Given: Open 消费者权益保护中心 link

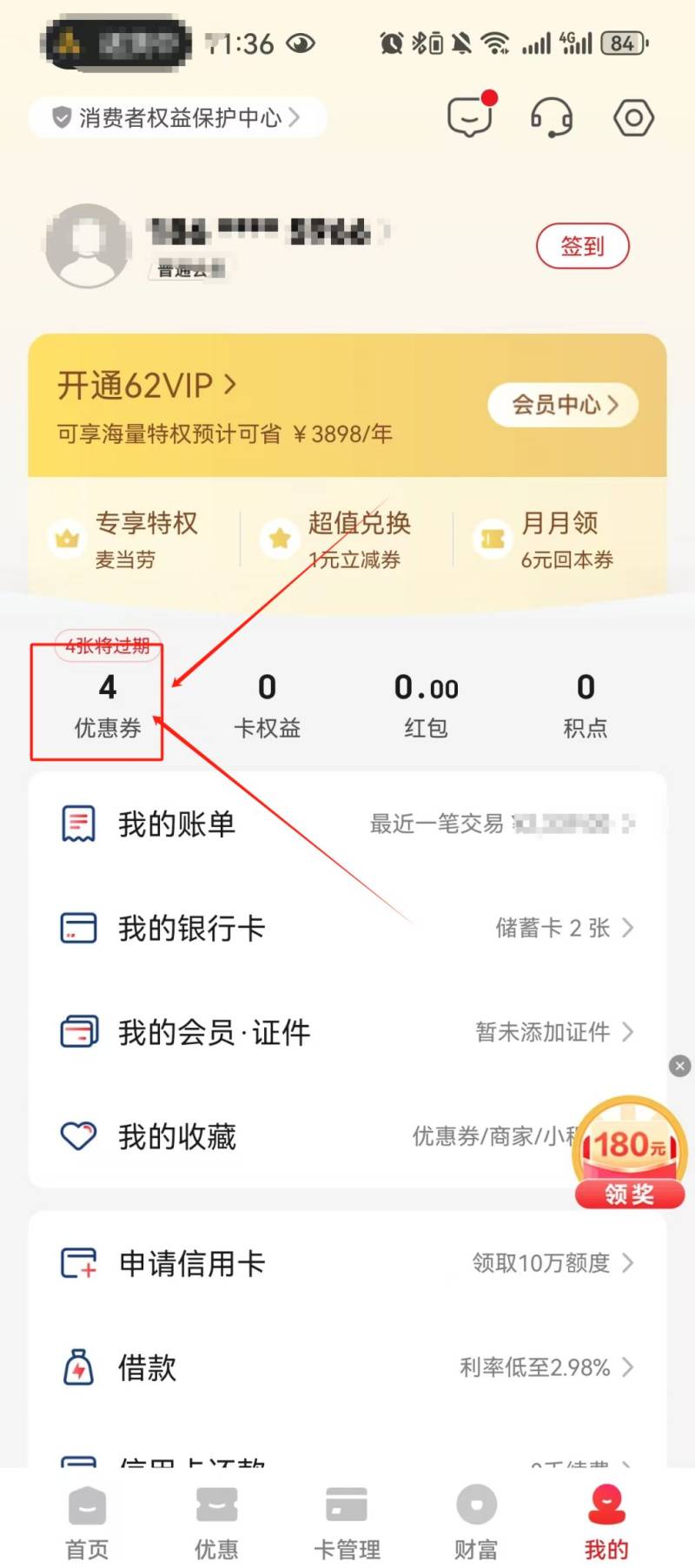Looking at the screenshot, I should [x=178, y=117].
